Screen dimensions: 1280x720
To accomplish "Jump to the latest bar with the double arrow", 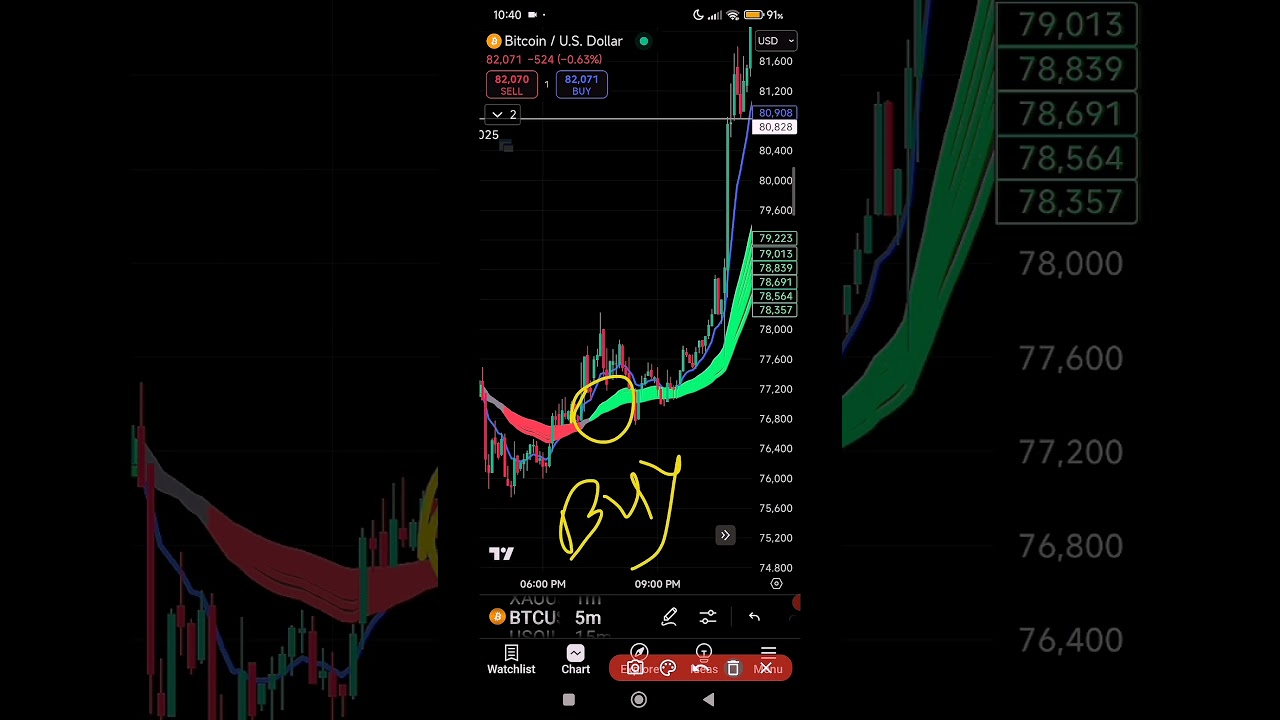I will (x=725, y=536).
